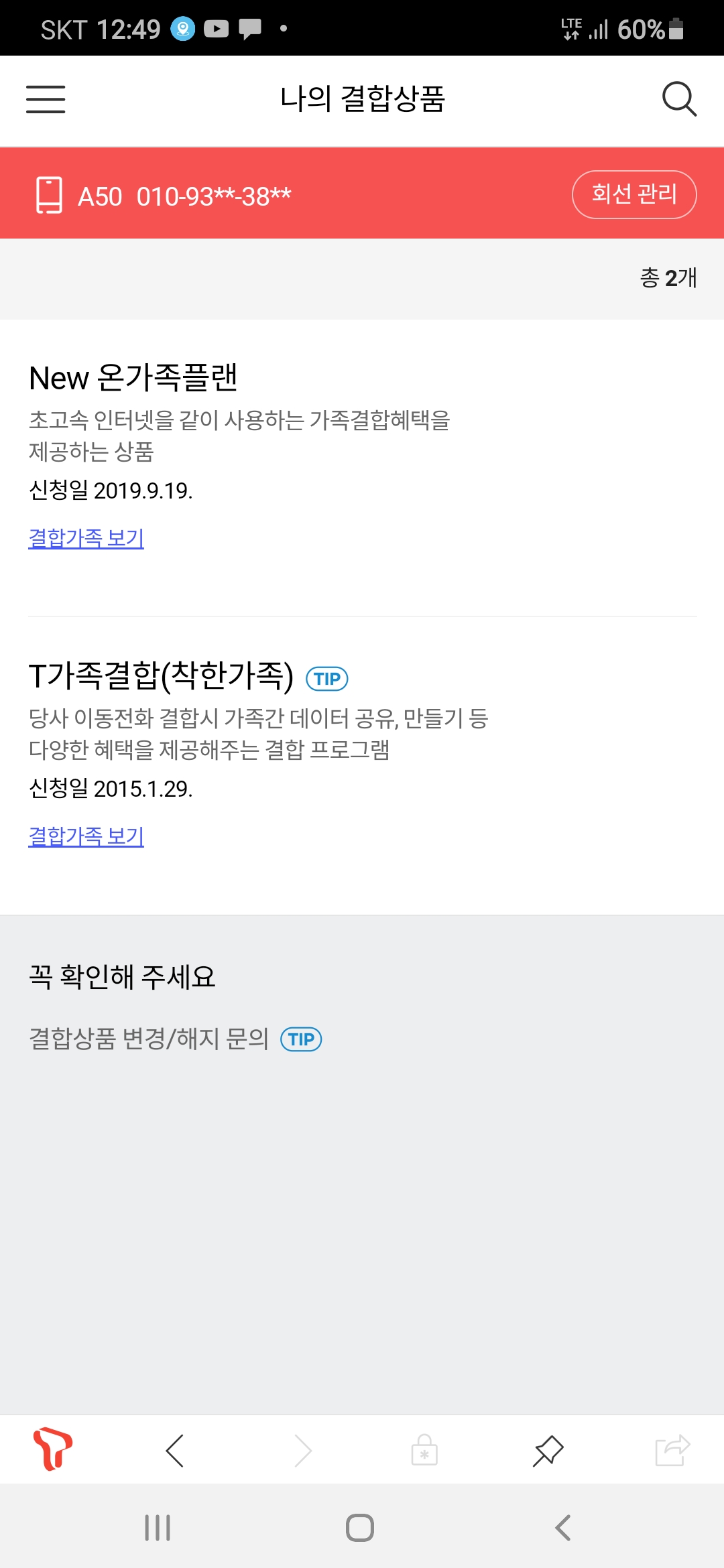
Task: Open the search magnifier icon
Action: [x=679, y=99]
